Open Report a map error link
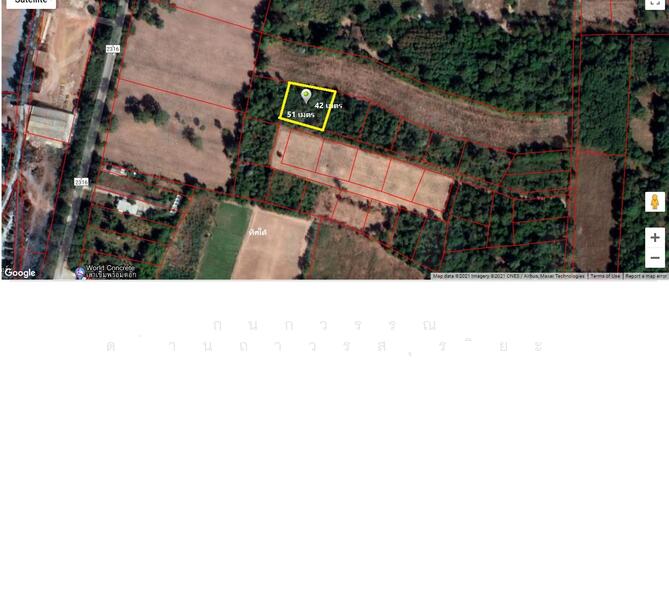This screenshot has width=669, height=600. pos(646,276)
